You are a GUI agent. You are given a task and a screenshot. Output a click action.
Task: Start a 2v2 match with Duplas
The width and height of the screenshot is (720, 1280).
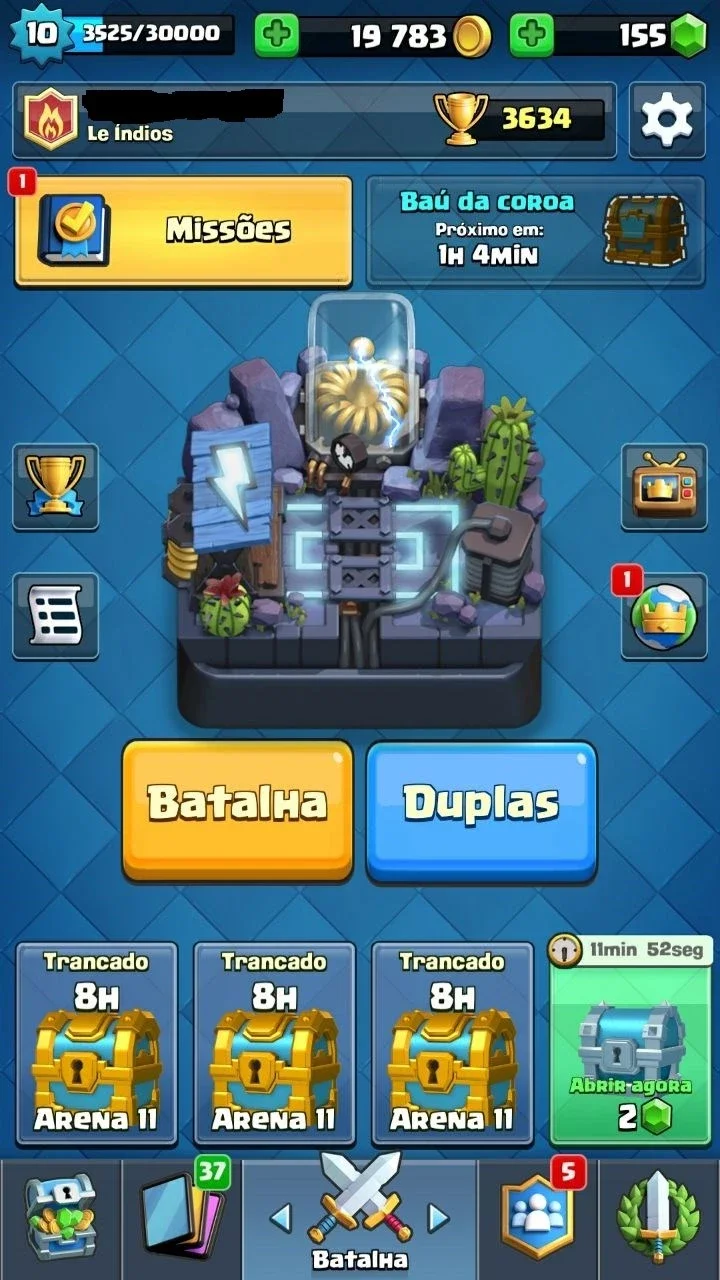tap(481, 810)
